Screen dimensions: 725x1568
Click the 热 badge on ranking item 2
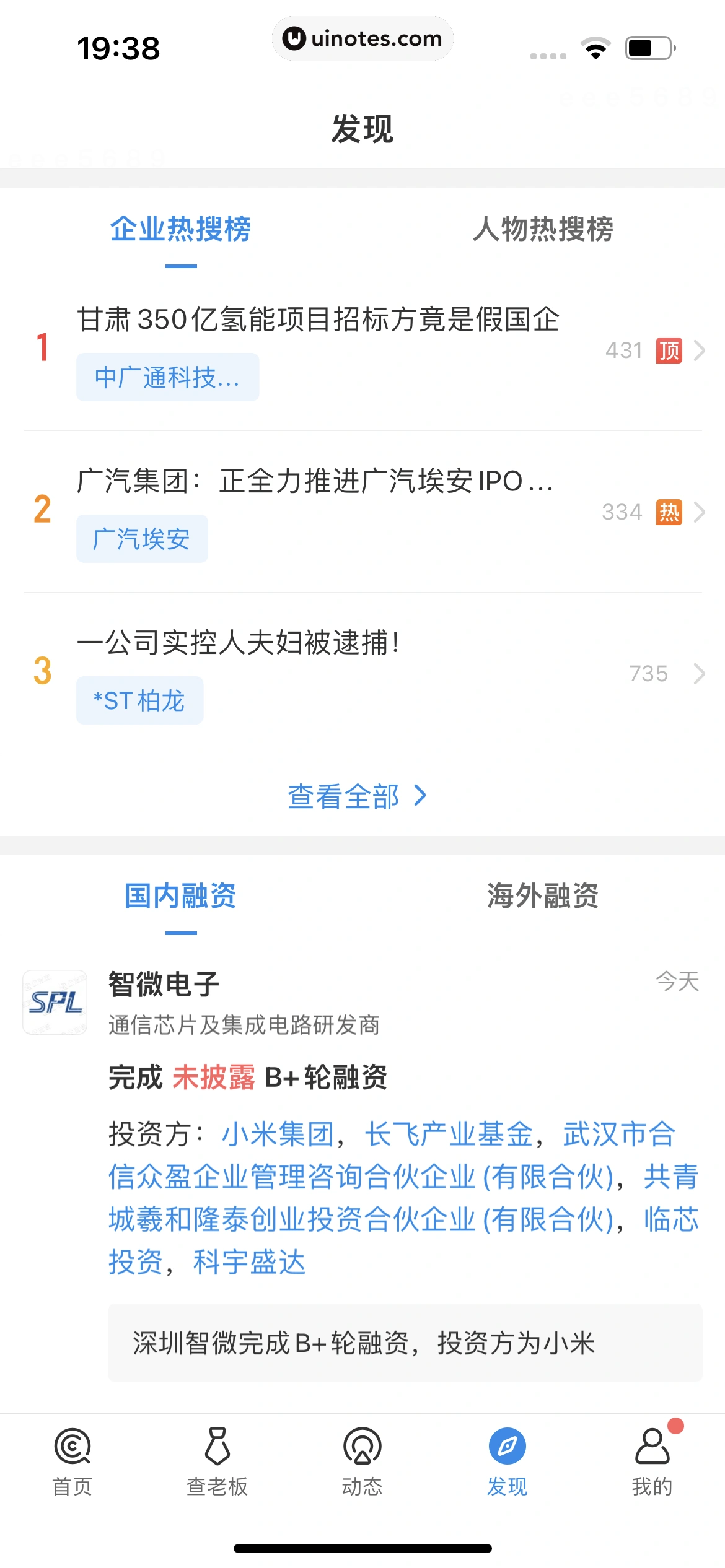[x=668, y=512]
